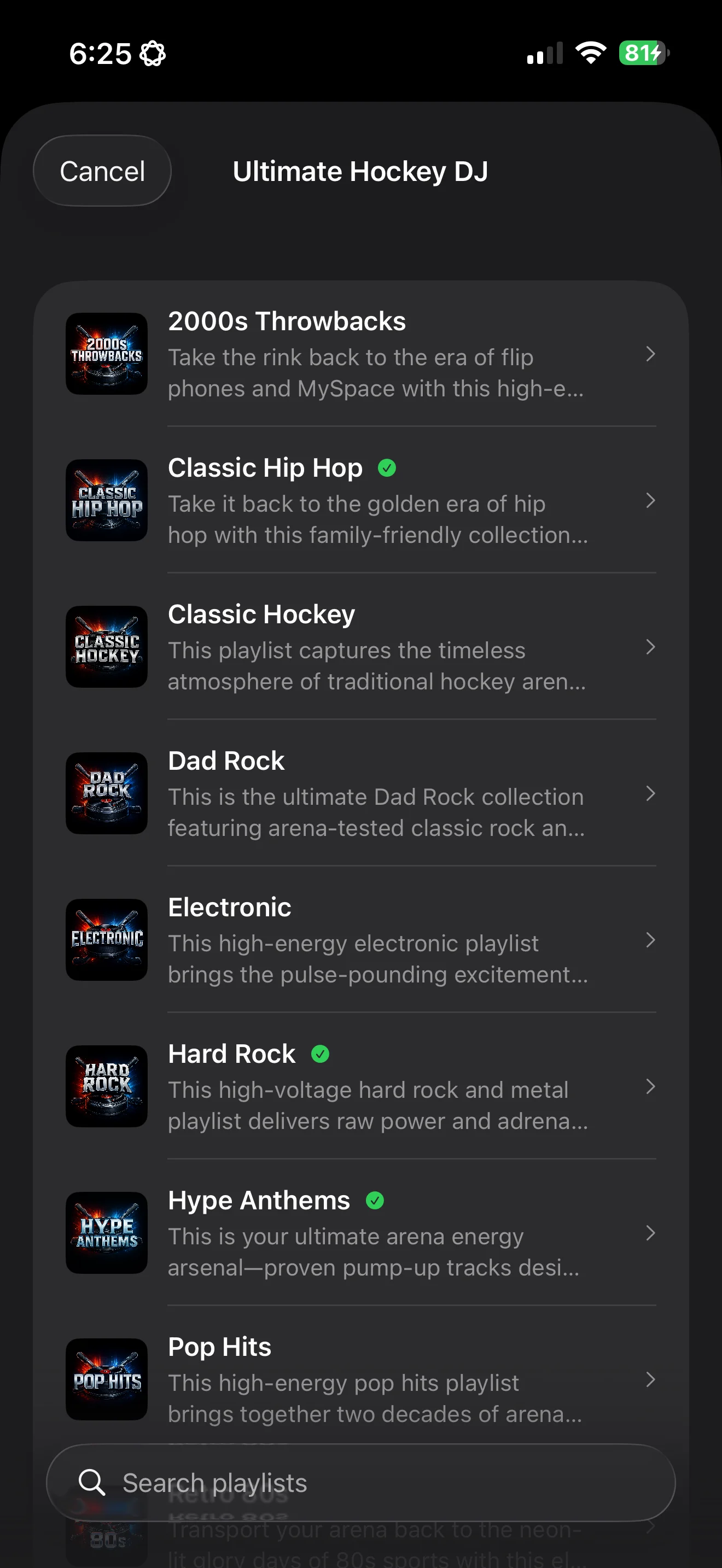Open the Classic Hockey playlist thumbnail

[x=106, y=646]
